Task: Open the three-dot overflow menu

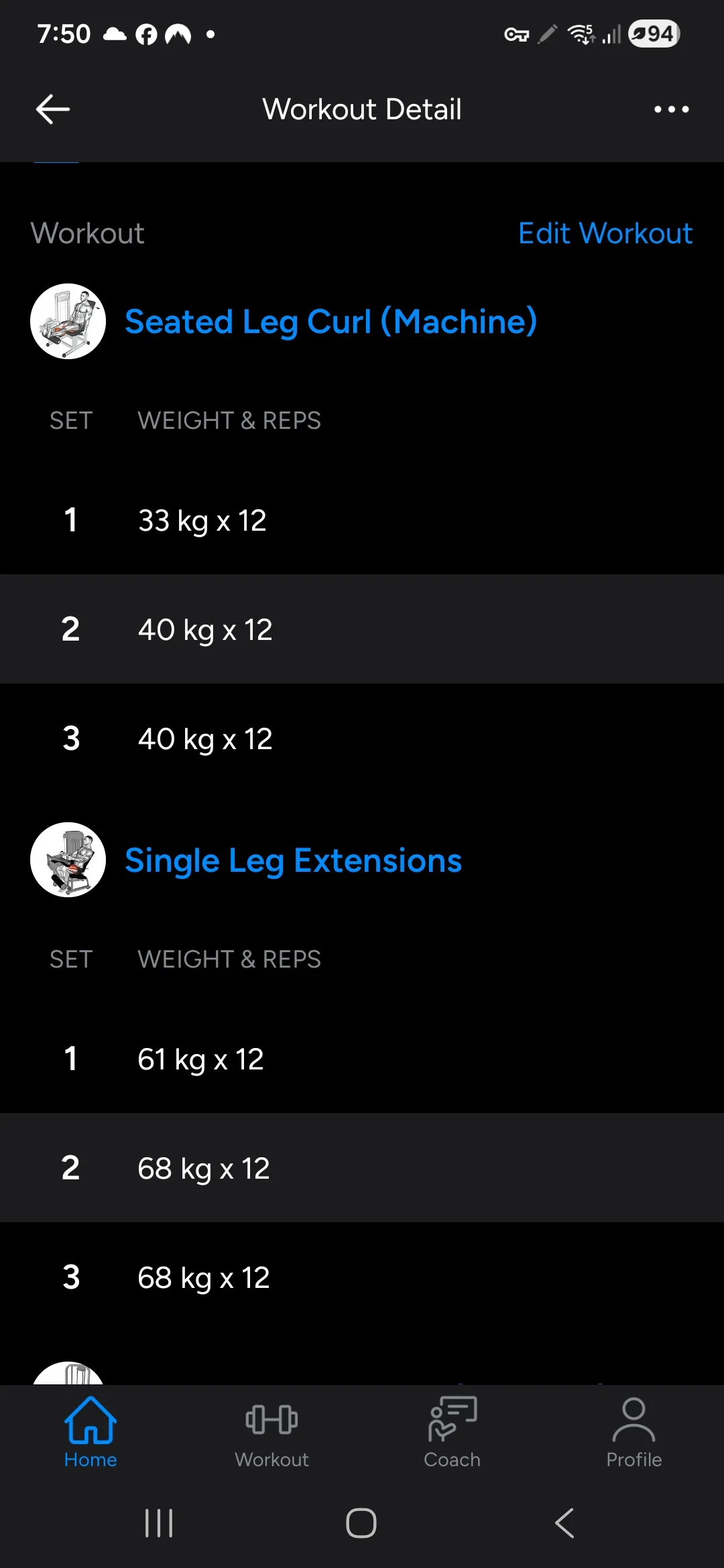Action: tap(671, 109)
